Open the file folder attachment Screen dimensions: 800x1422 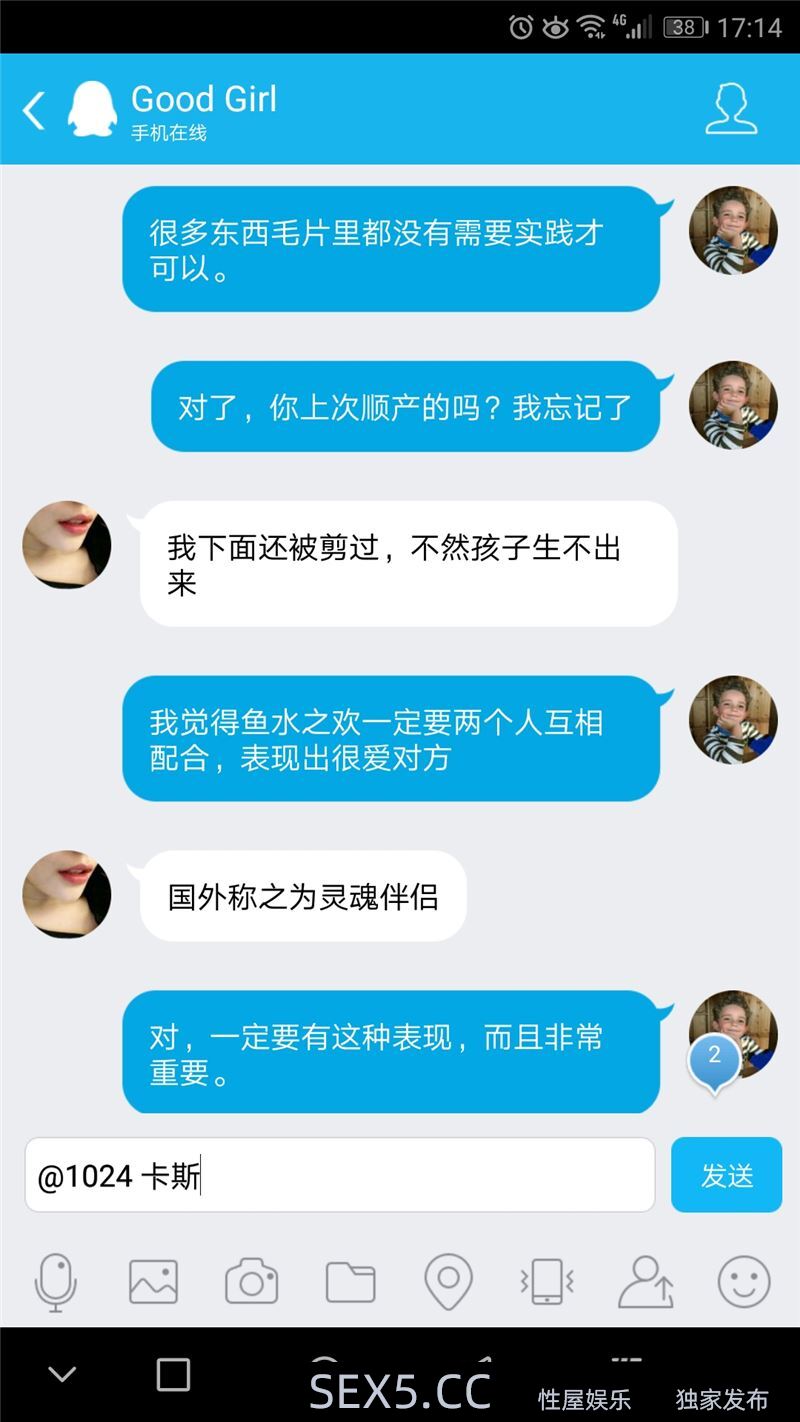click(350, 1281)
